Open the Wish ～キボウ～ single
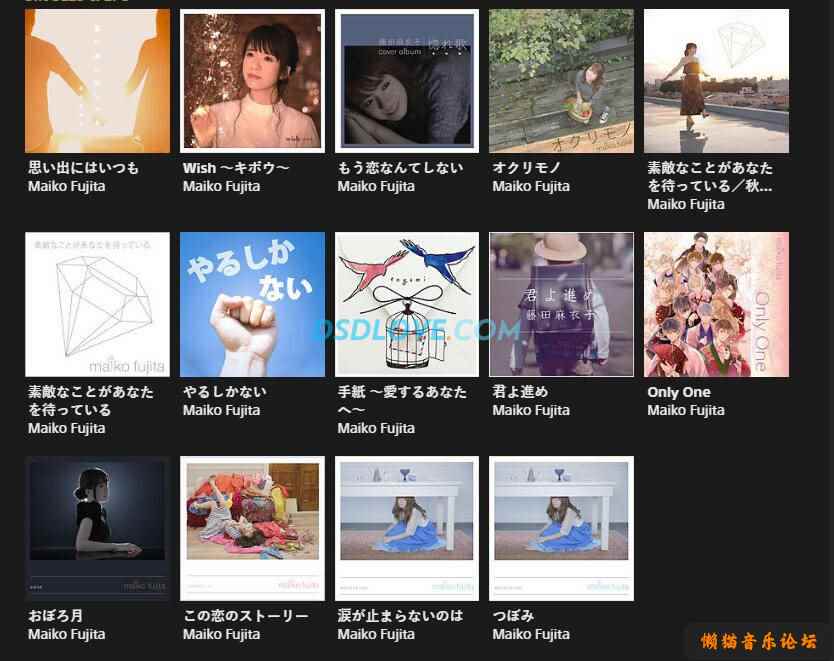Image resolution: width=834 pixels, height=661 pixels. tap(252, 81)
